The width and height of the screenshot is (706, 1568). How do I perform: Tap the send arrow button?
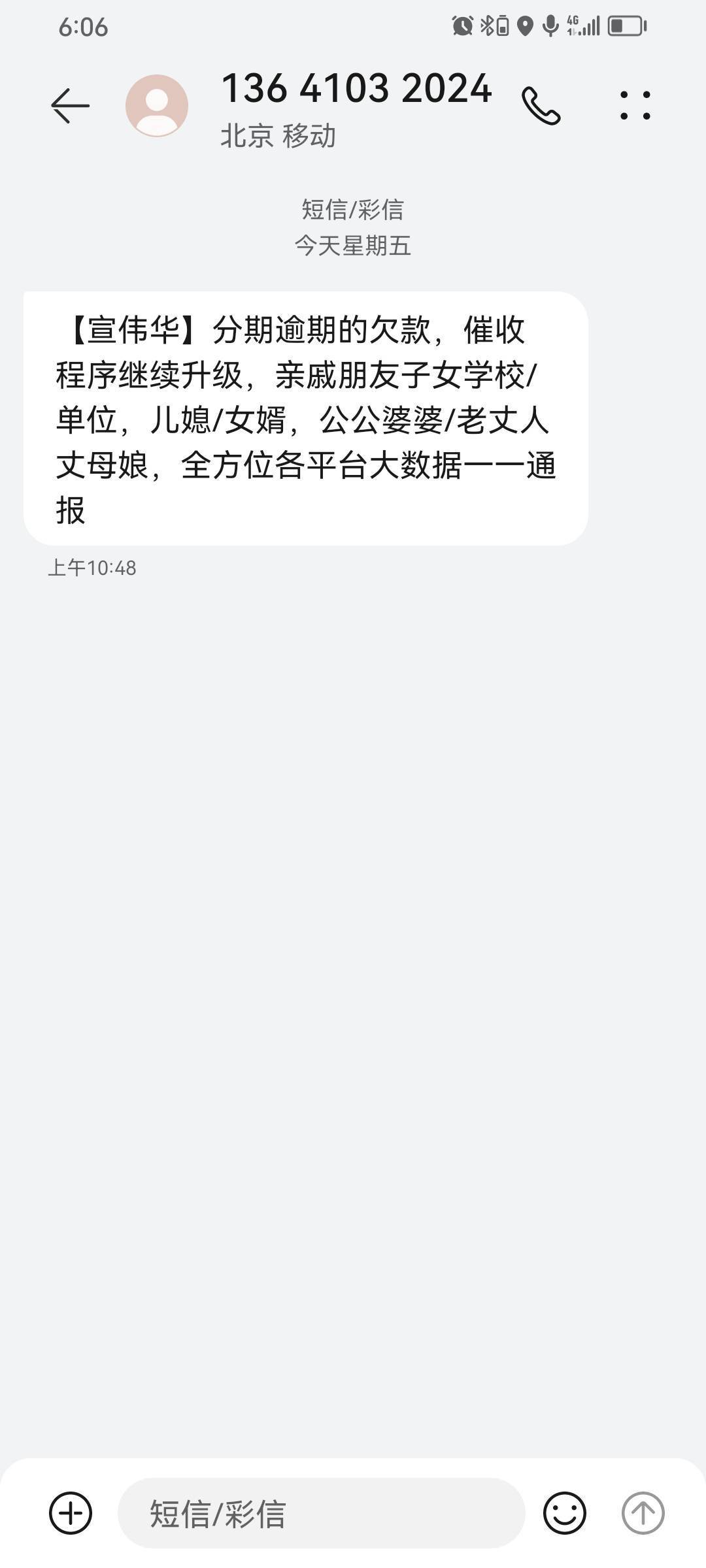(643, 1513)
